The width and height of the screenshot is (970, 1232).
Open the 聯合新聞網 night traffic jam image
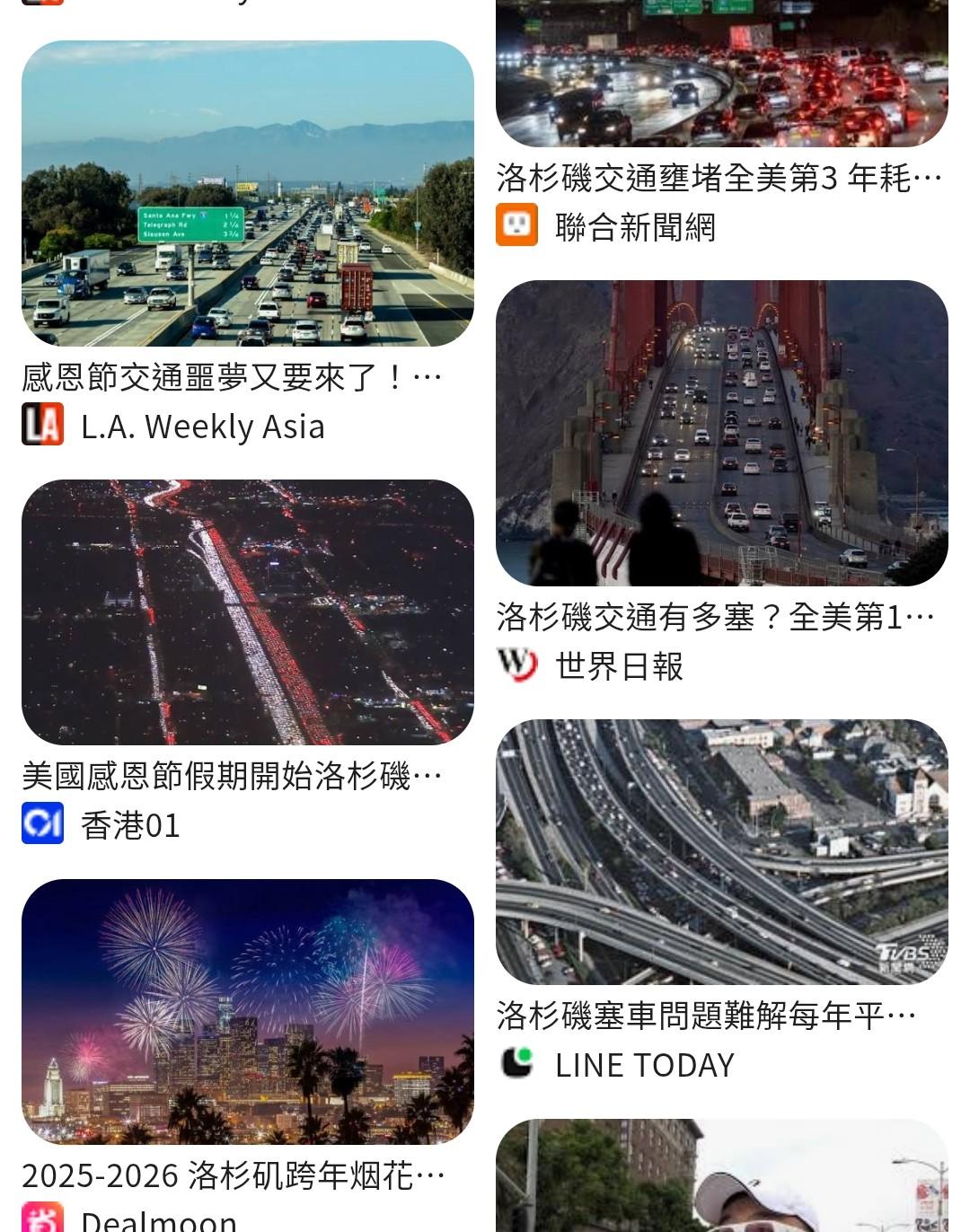(721, 74)
